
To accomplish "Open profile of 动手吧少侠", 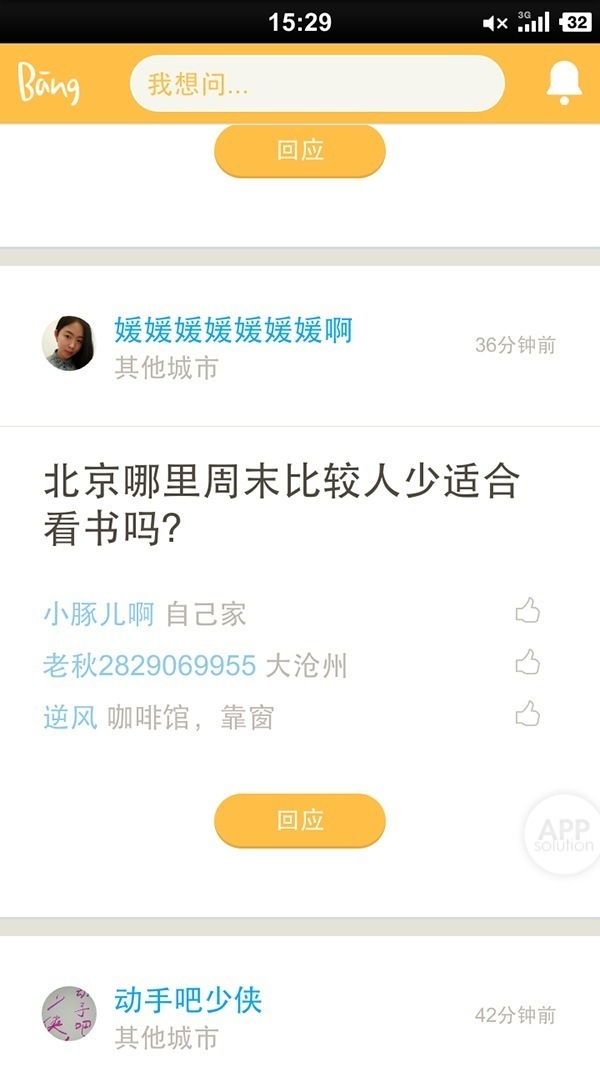I will tap(188, 1000).
